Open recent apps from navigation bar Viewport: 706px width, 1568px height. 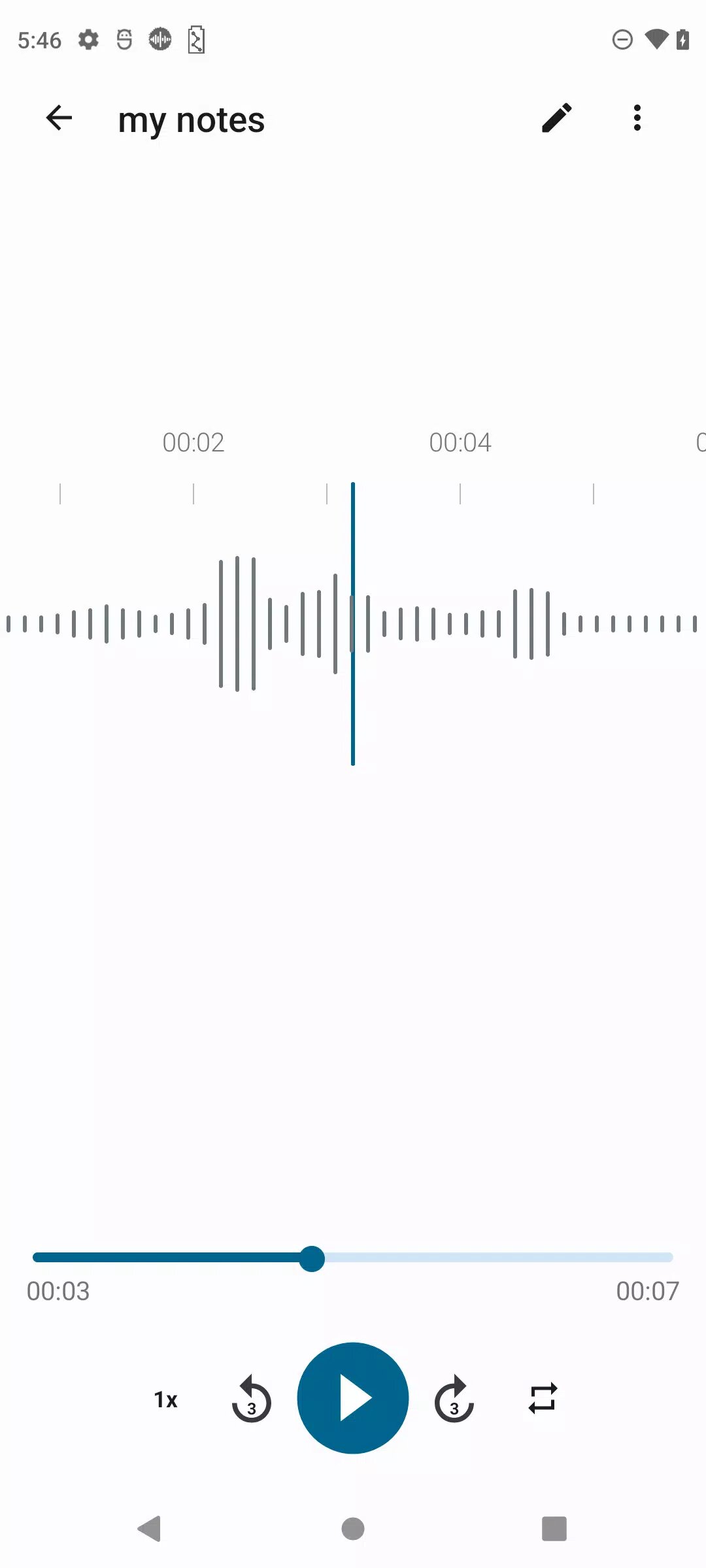554,1529
